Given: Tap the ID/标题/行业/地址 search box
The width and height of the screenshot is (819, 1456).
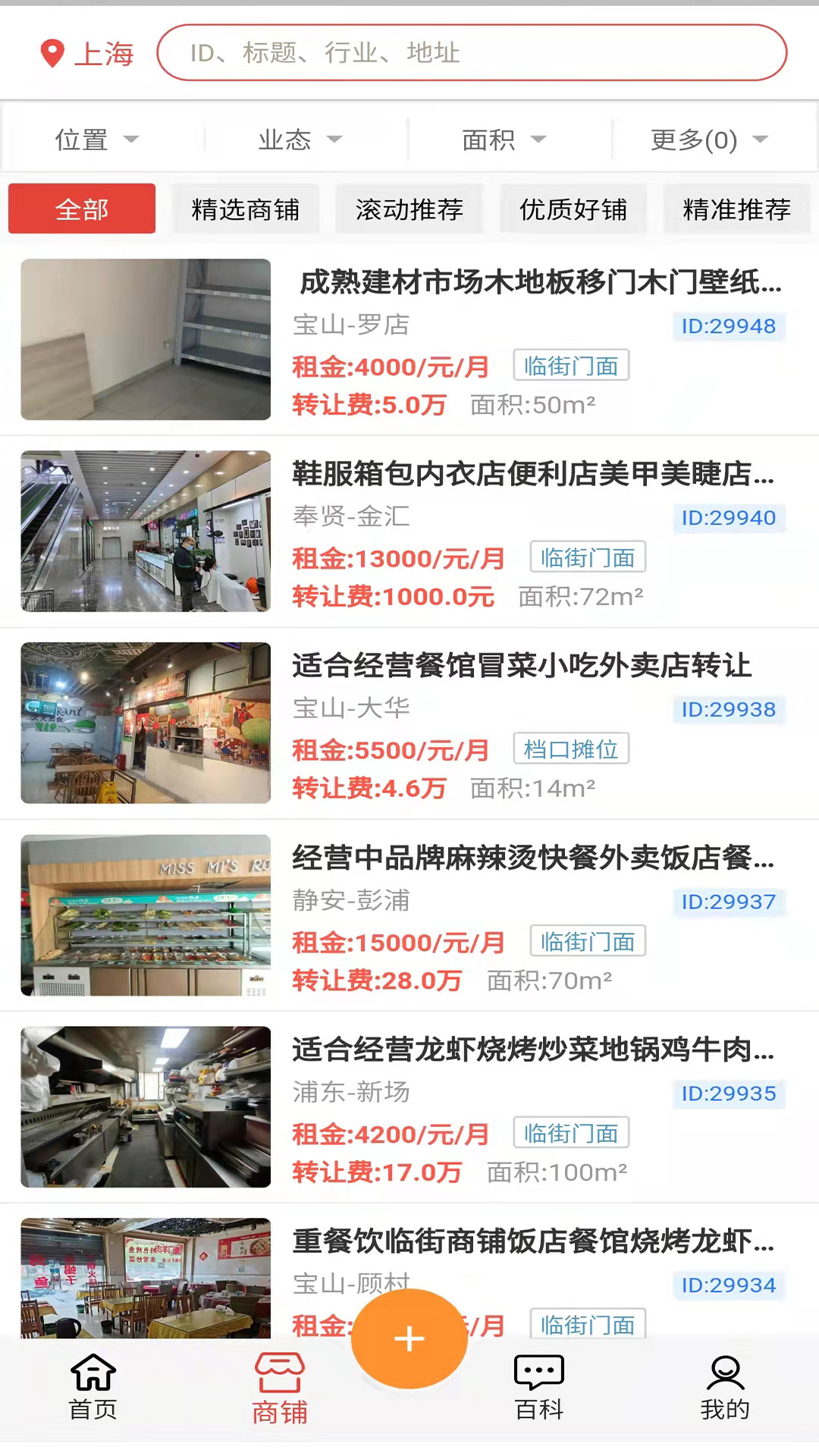Looking at the screenshot, I should coord(472,53).
